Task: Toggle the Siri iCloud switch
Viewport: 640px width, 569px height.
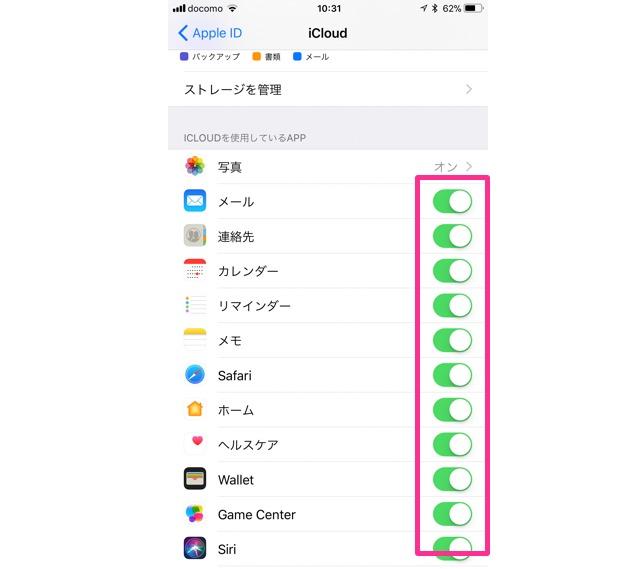Action: (x=452, y=547)
